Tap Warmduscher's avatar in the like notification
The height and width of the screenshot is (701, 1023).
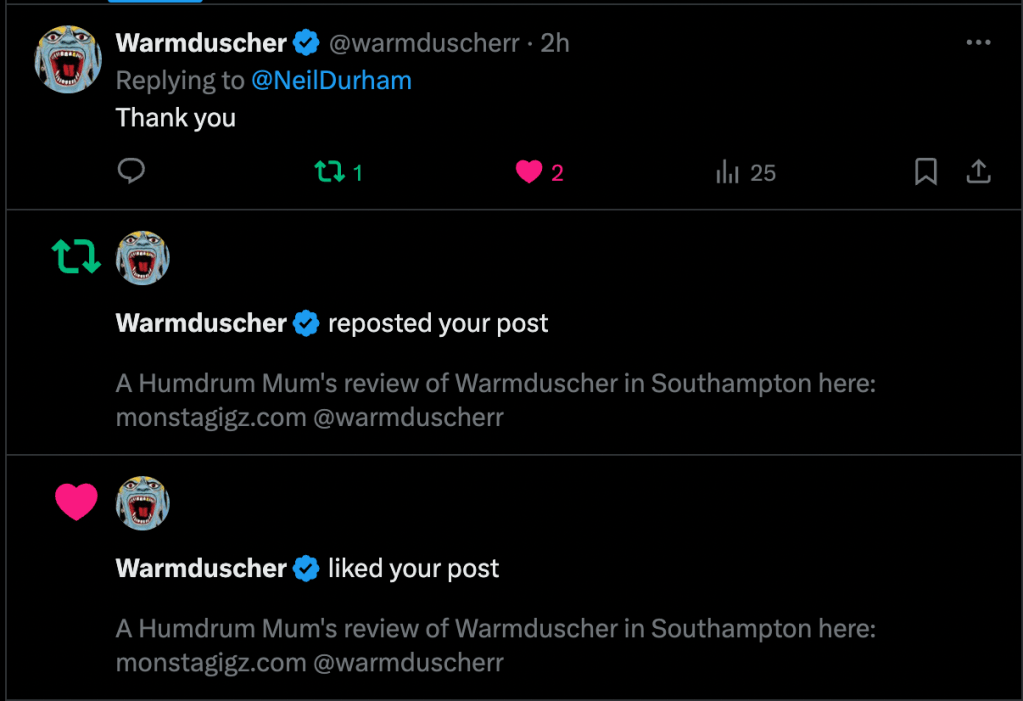click(x=143, y=503)
